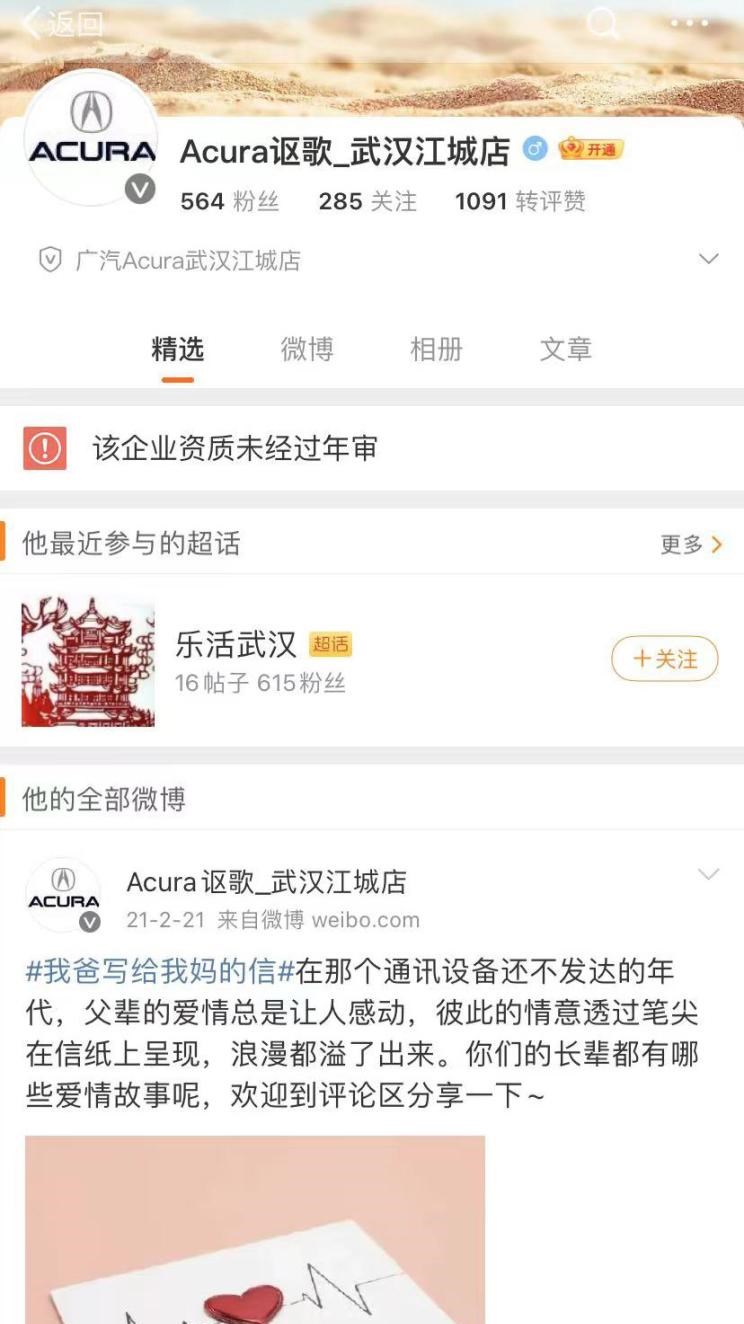This screenshot has height=1324, width=744.
Task: Open the #我爸写给我妈的信# hashtag
Action: [x=160, y=970]
